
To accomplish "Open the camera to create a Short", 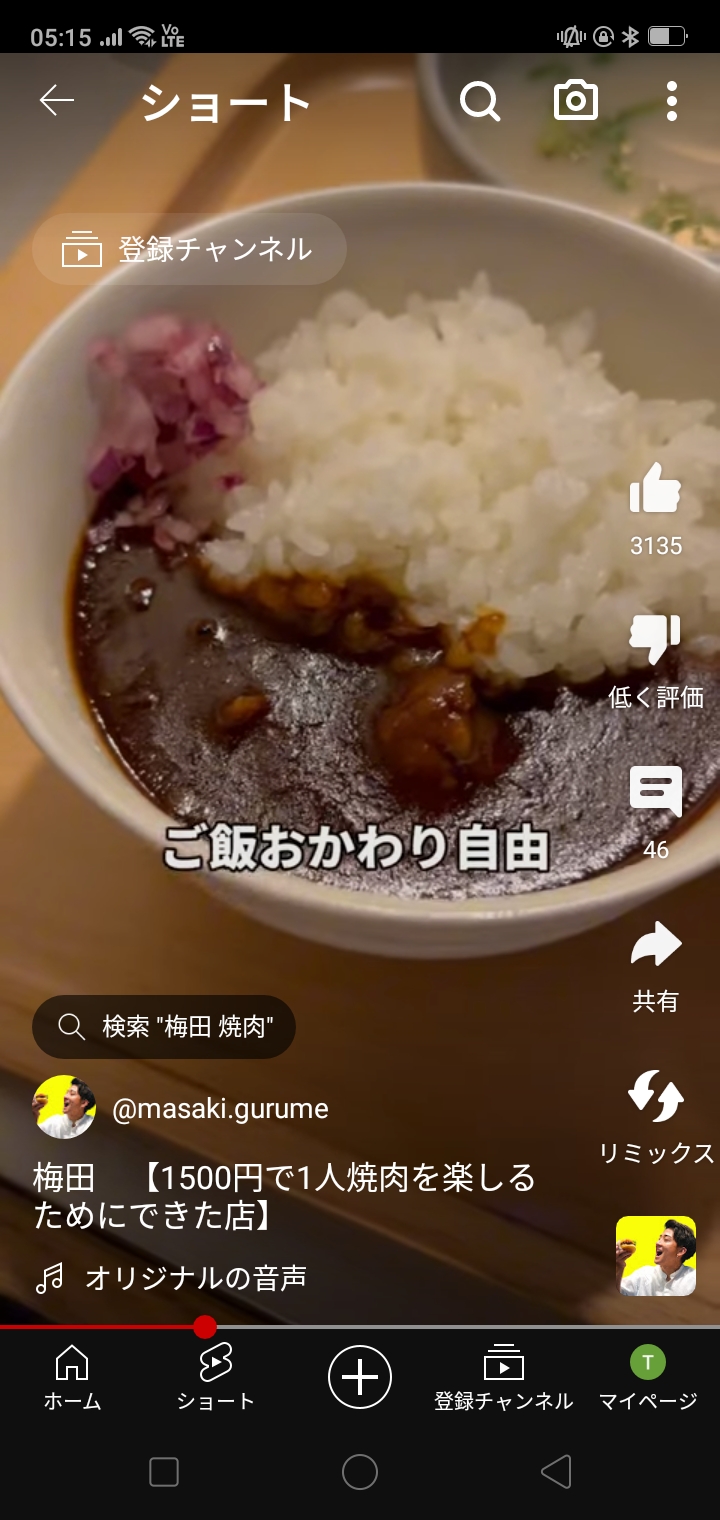I will point(576,101).
